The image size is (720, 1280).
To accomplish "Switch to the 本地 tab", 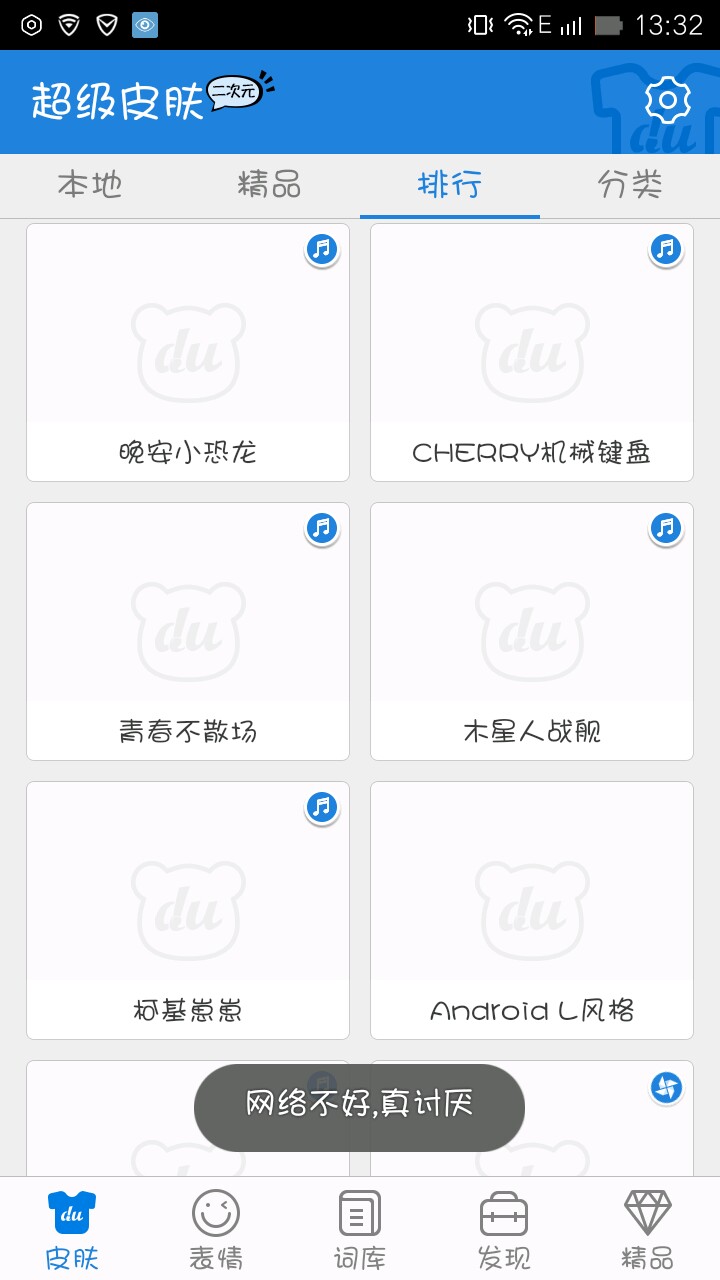I will pos(90,185).
